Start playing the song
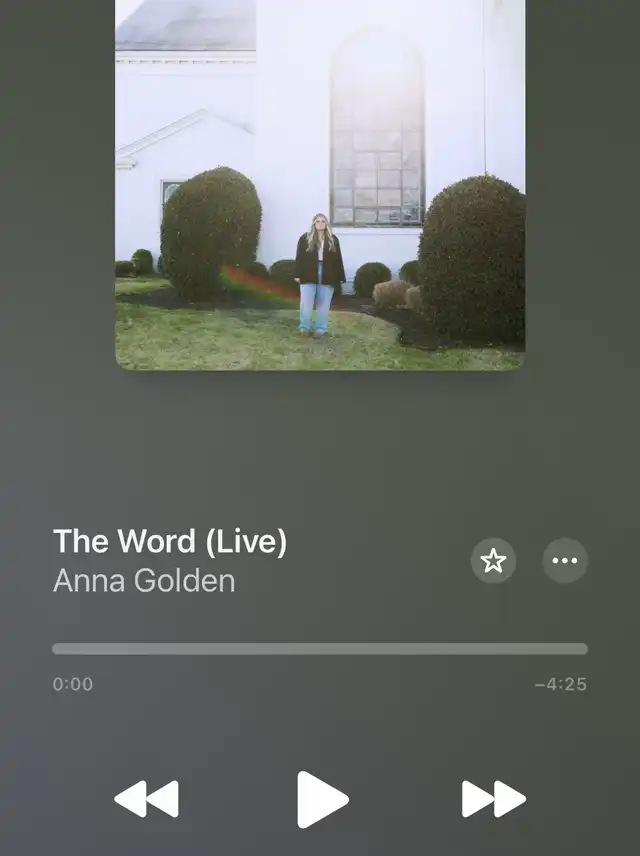Viewport: 640px width, 856px height. [322, 800]
